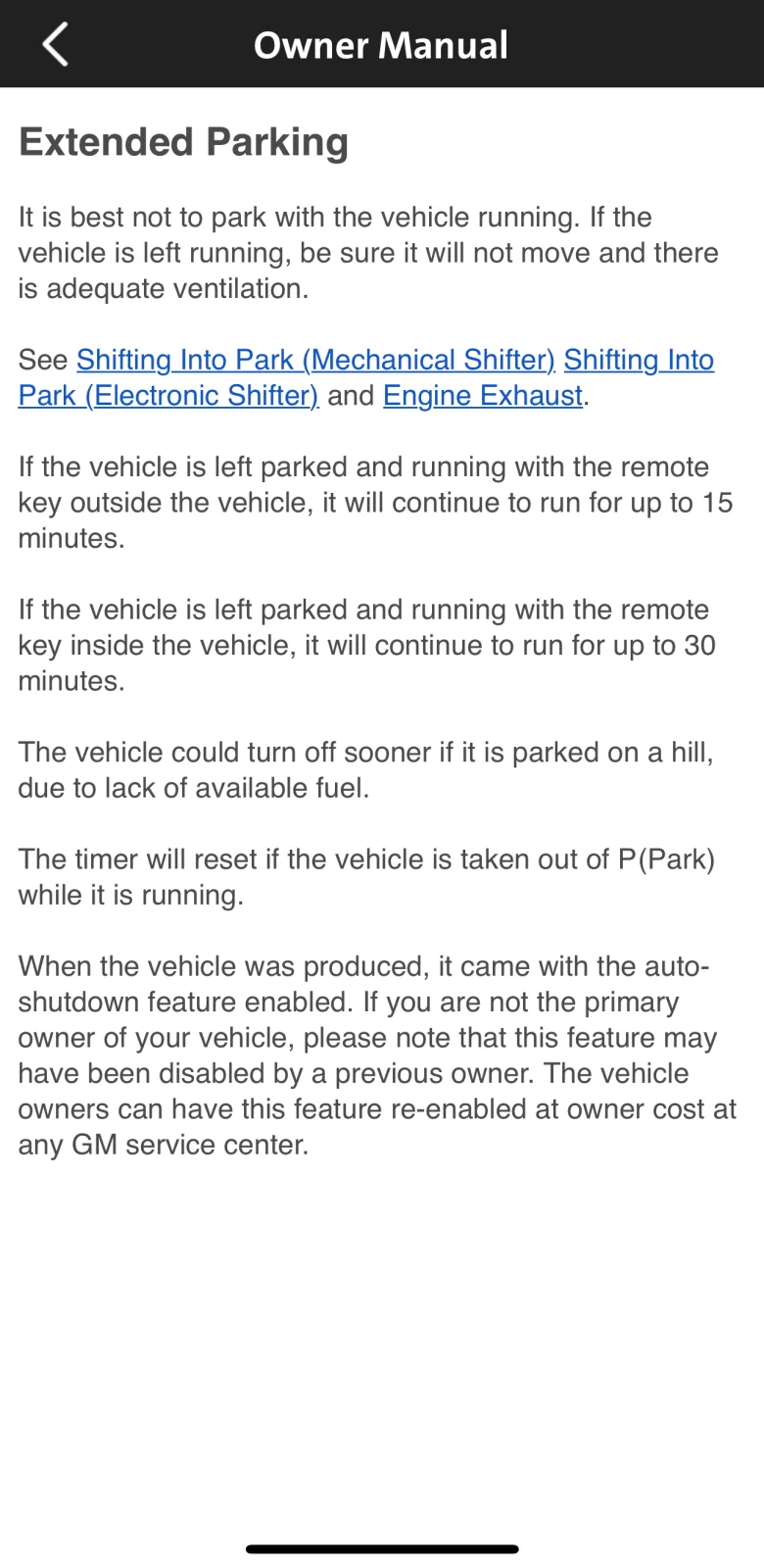Open Shifting Into Park (Electronic Shifter) link
Screen dimensions: 764x1568
168,396
